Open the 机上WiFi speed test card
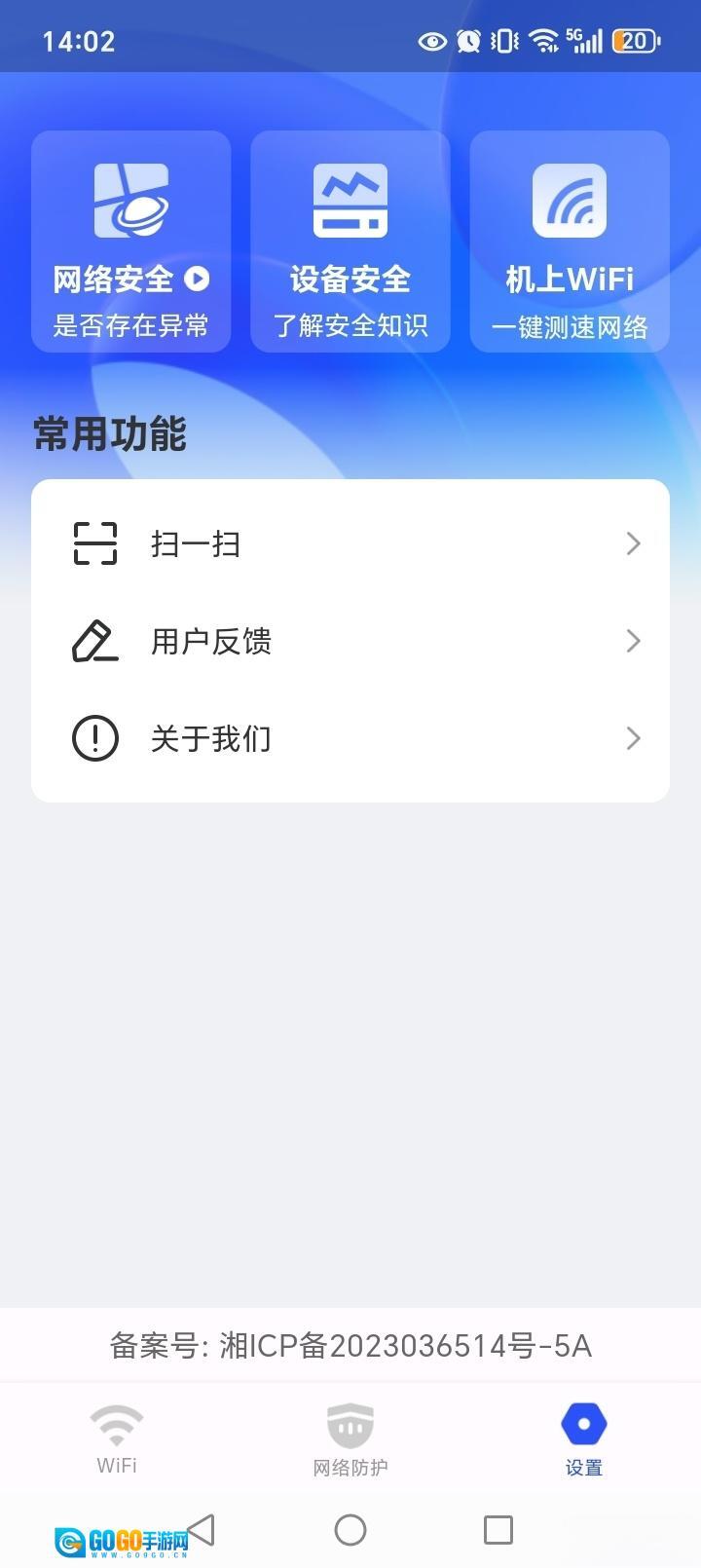Viewport: 701px width, 1568px height. pyautogui.click(x=570, y=242)
